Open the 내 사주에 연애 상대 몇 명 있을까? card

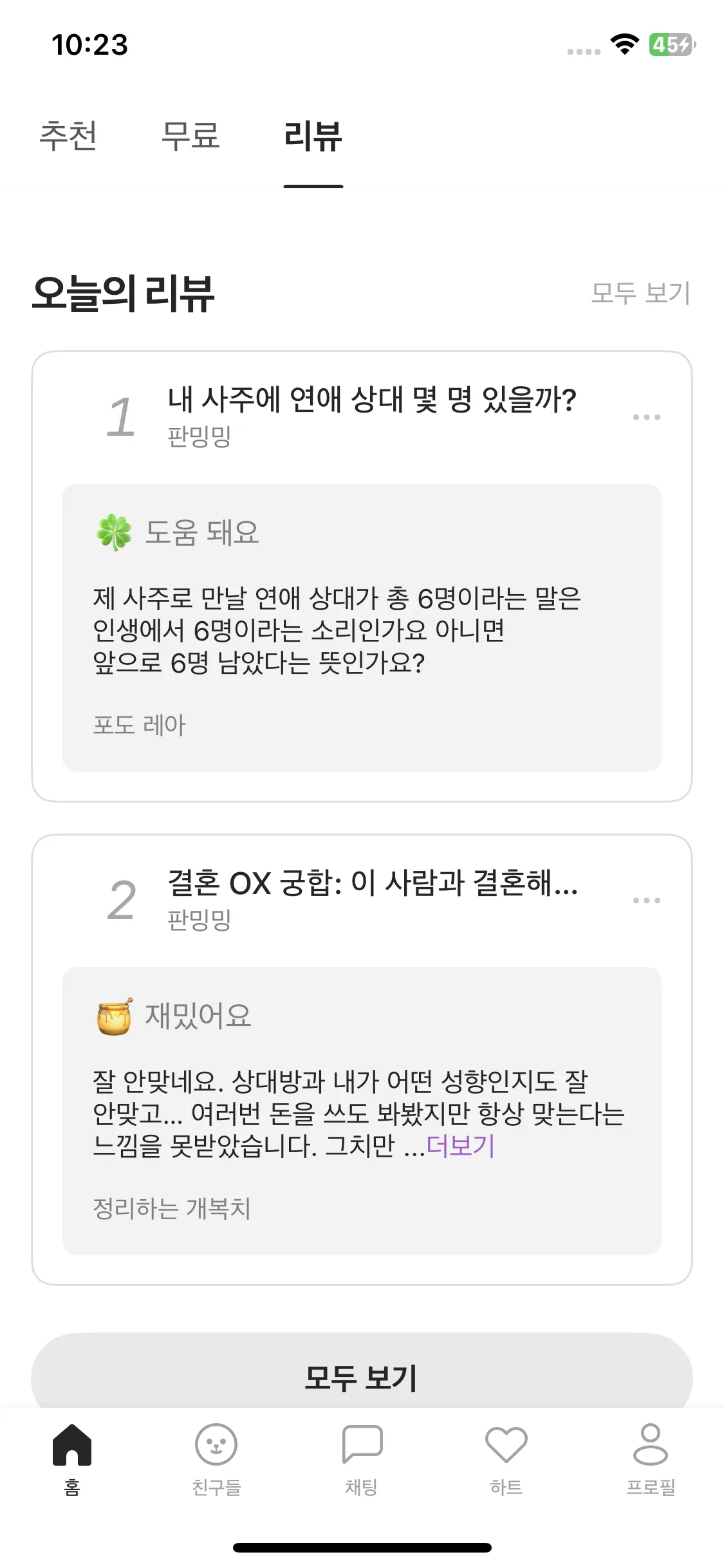tap(371, 400)
